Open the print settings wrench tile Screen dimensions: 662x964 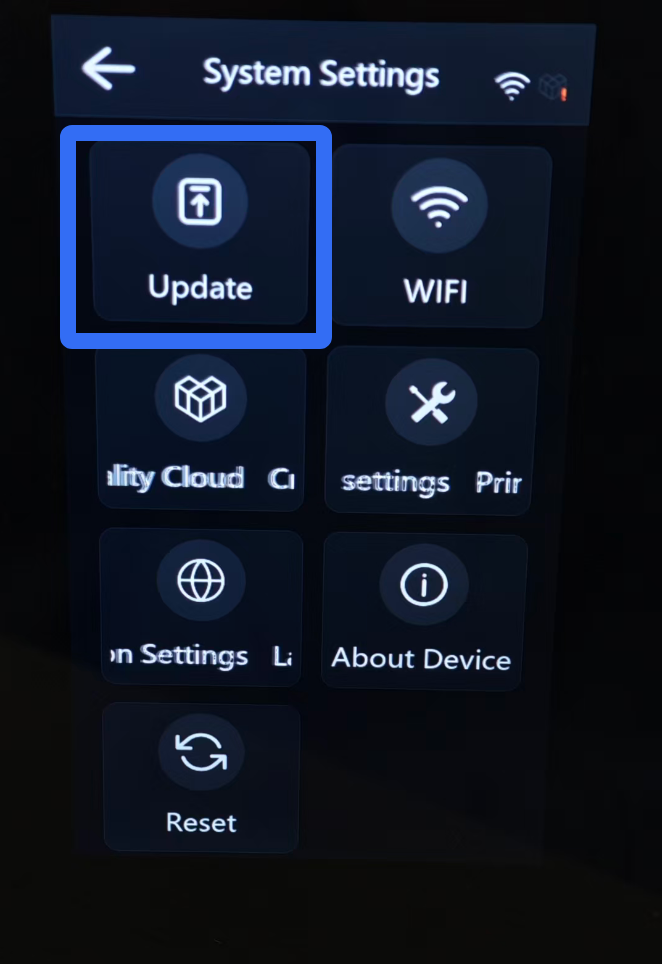tap(431, 431)
